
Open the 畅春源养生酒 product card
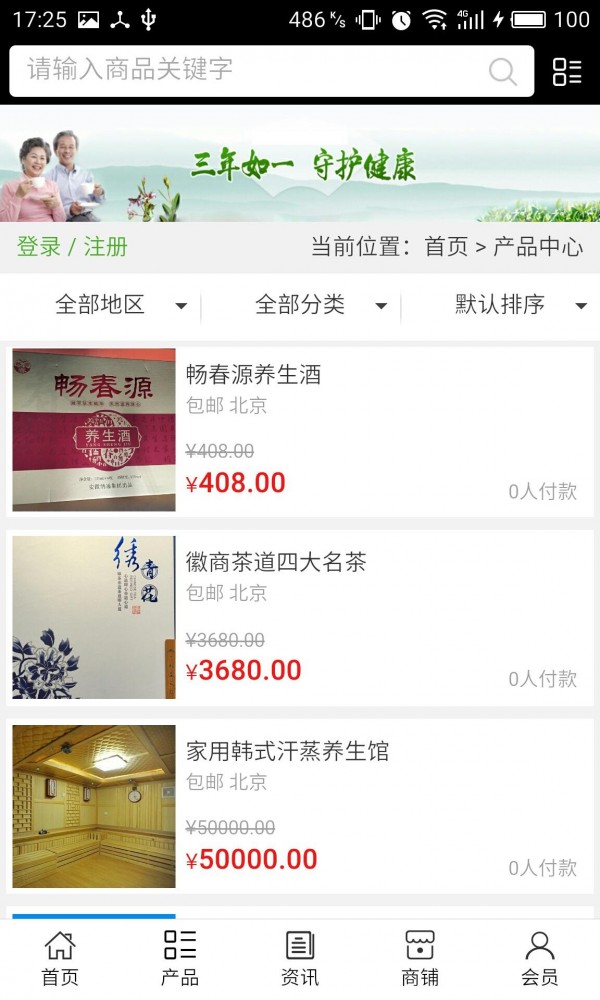click(x=300, y=430)
